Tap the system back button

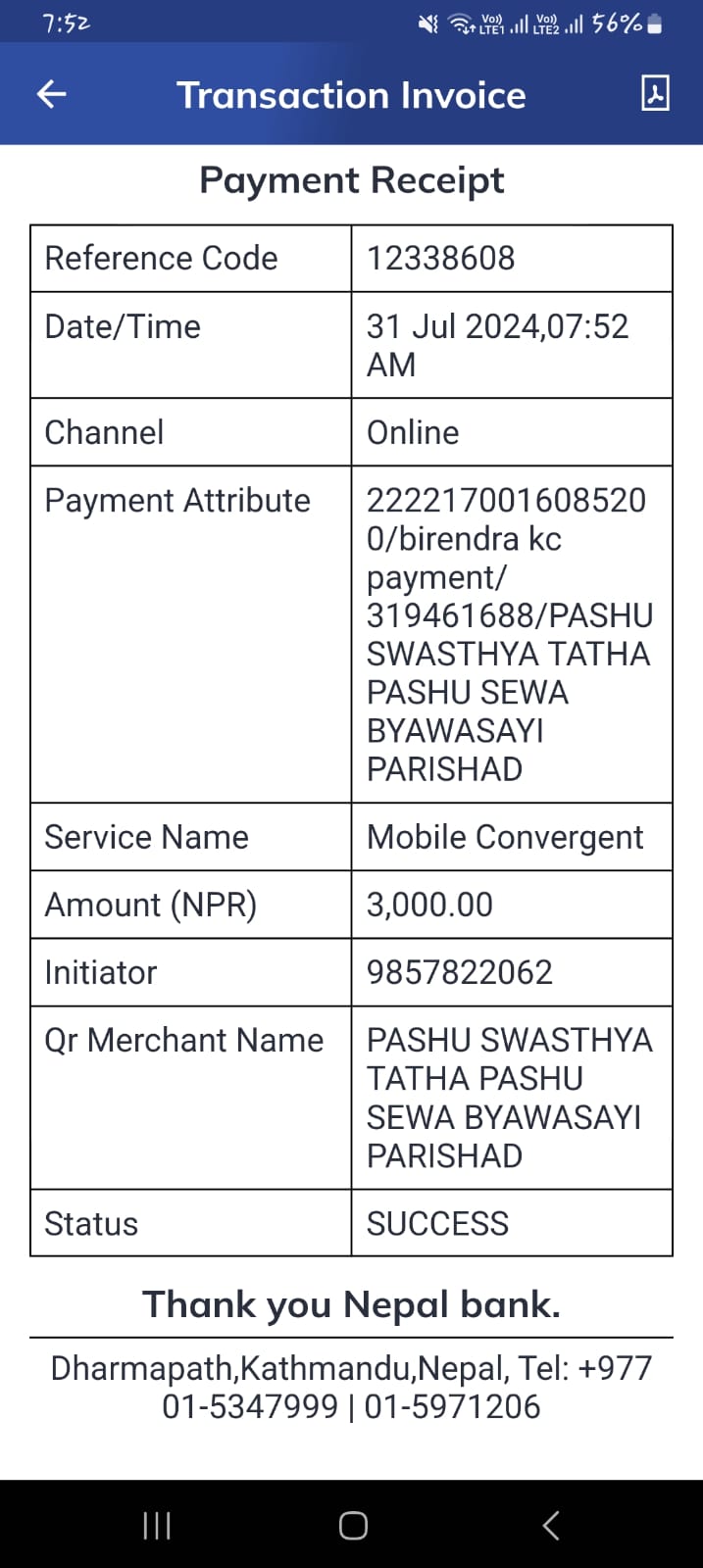coord(551,1525)
